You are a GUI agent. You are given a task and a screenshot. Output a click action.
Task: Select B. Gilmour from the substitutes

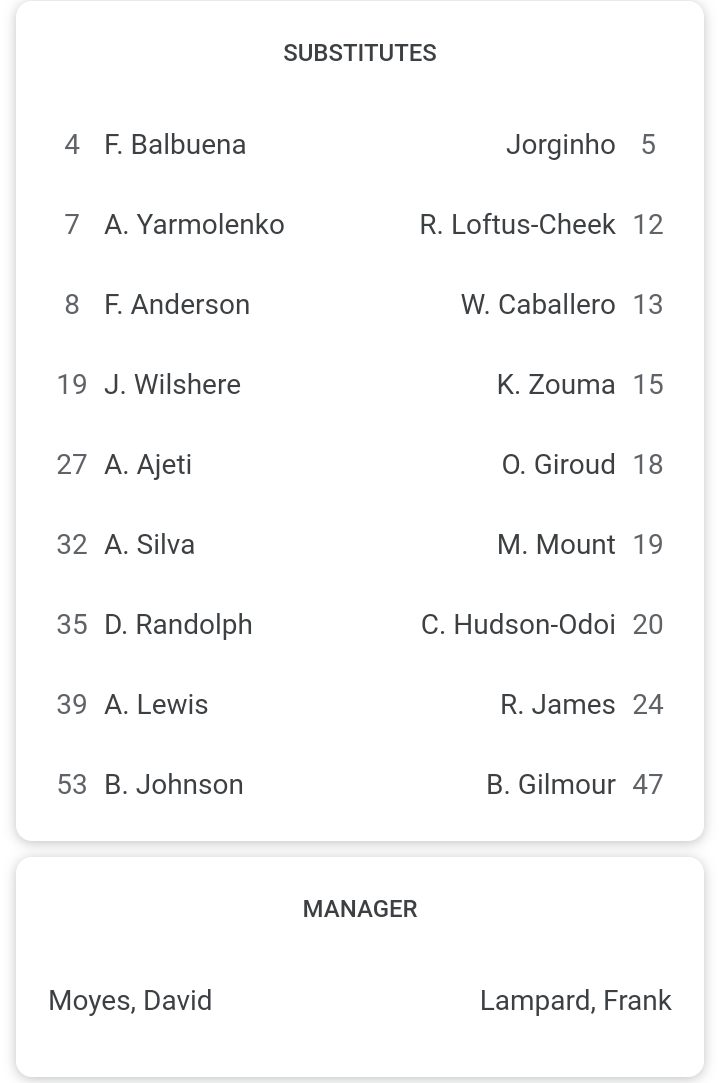pyautogui.click(x=551, y=784)
